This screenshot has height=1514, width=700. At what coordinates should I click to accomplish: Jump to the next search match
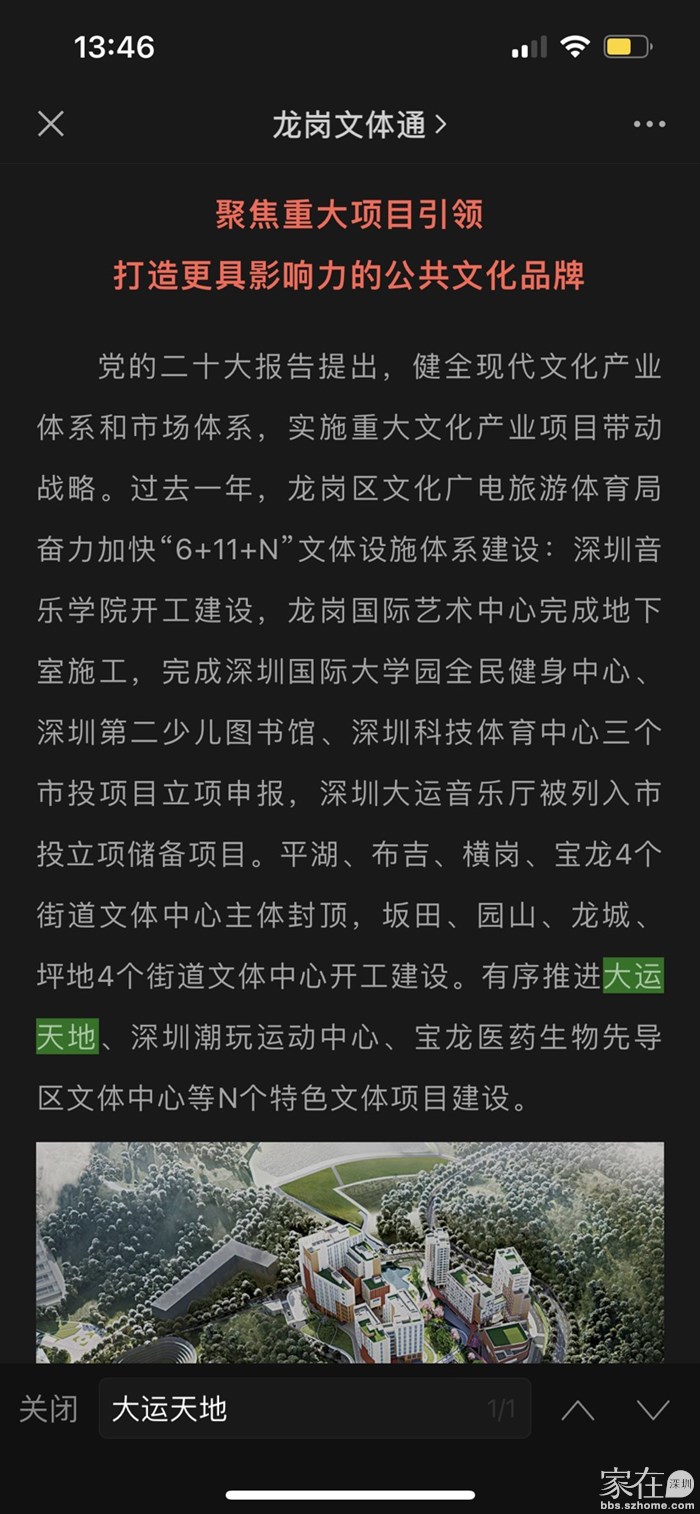pyautogui.click(x=653, y=1411)
